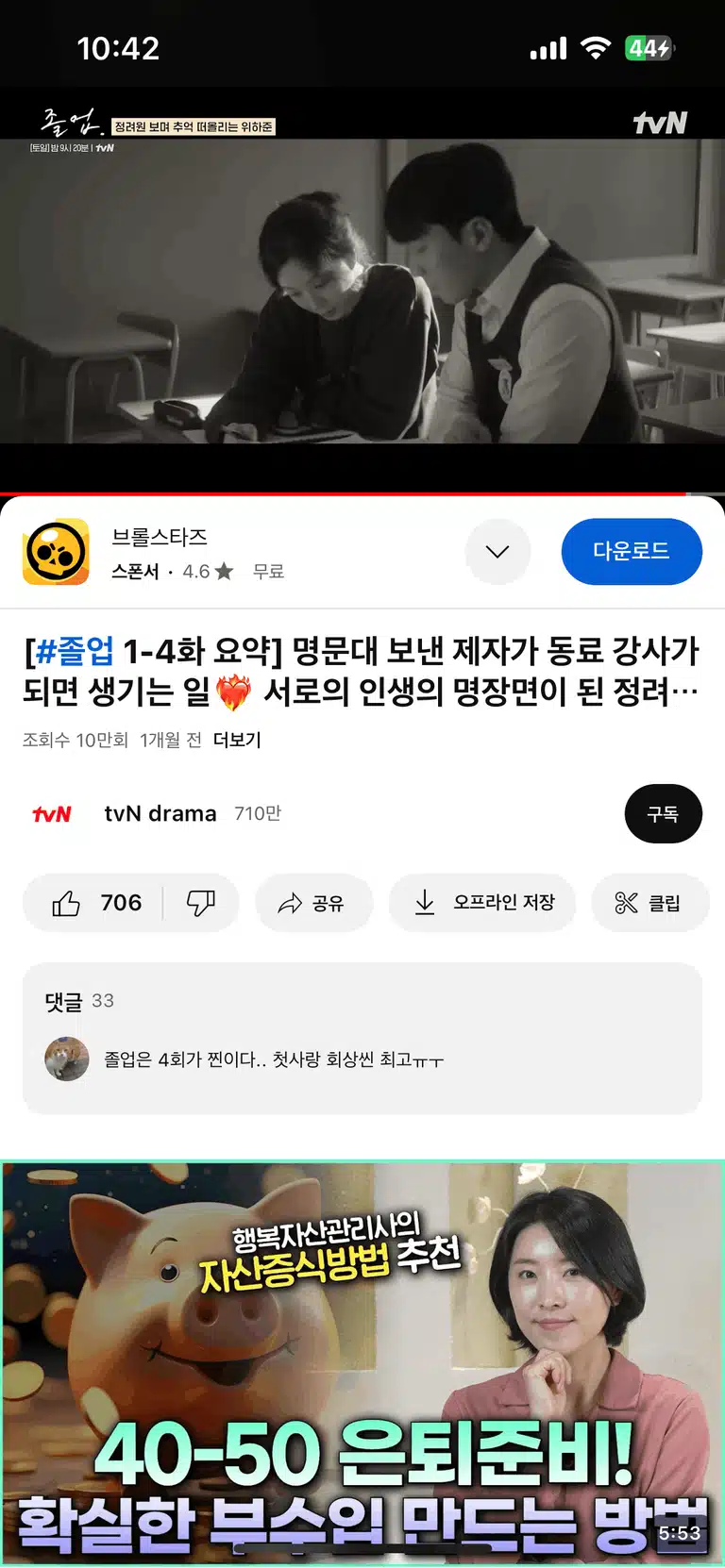Create a clip with 클립
Image resolution: width=725 pixels, height=1568 pixels.
(649, 903)
